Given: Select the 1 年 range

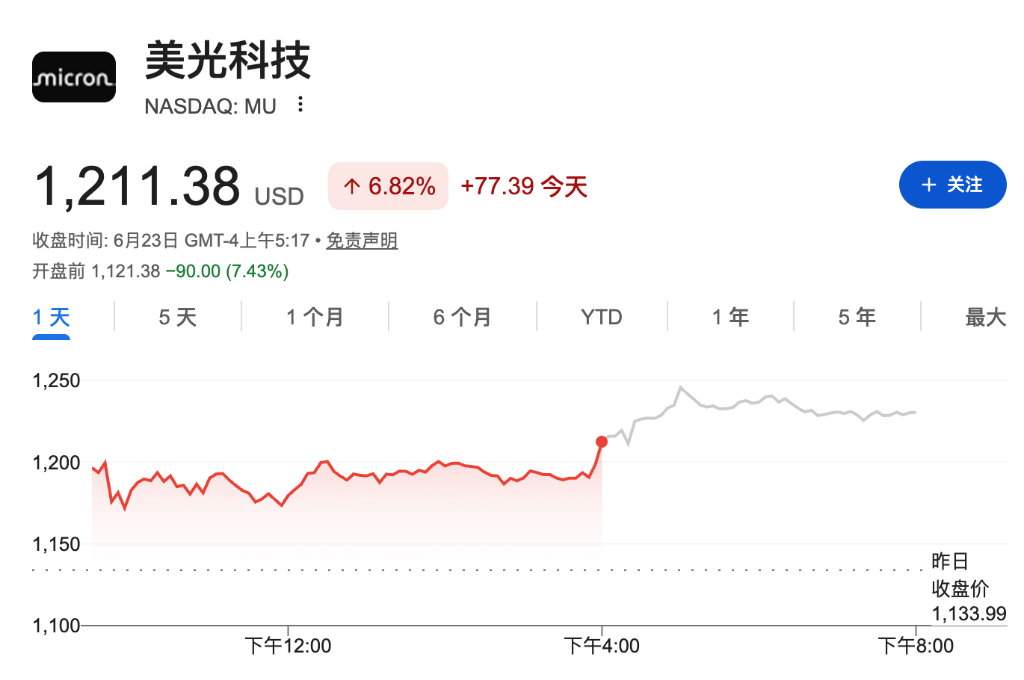Looking at the screenshot, I should (730, 317).
